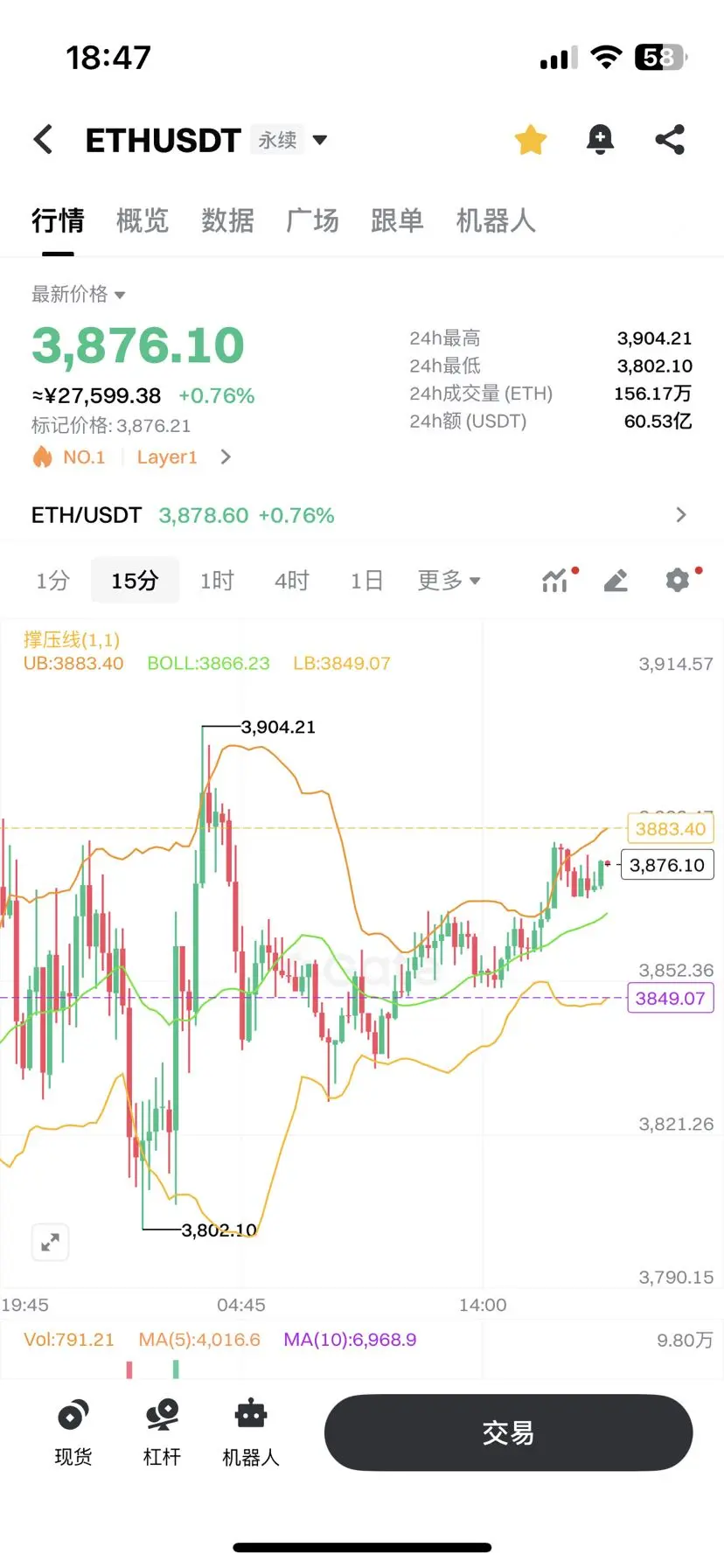Select the 杠杆 margin trading icon

pos(161,1432)
